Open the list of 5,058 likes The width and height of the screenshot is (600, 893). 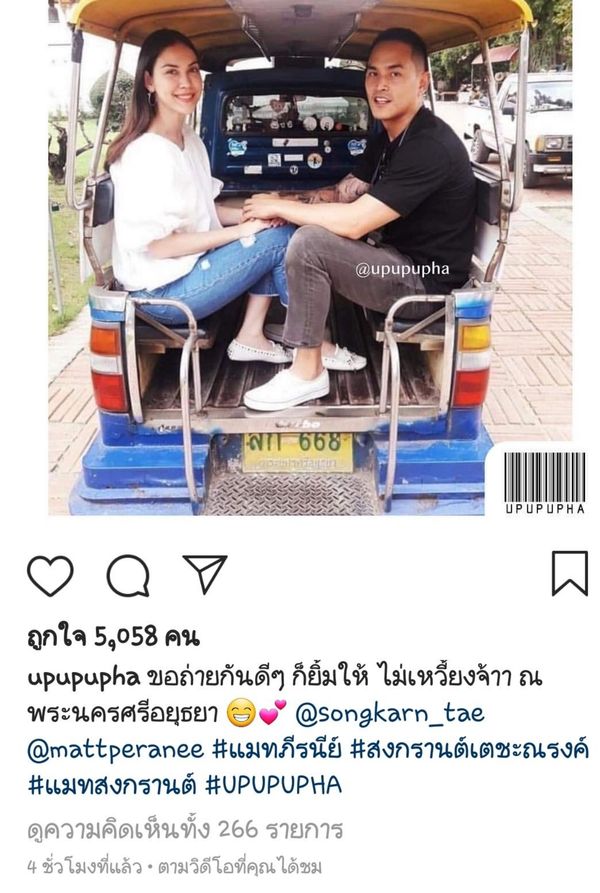click(113, 636)
